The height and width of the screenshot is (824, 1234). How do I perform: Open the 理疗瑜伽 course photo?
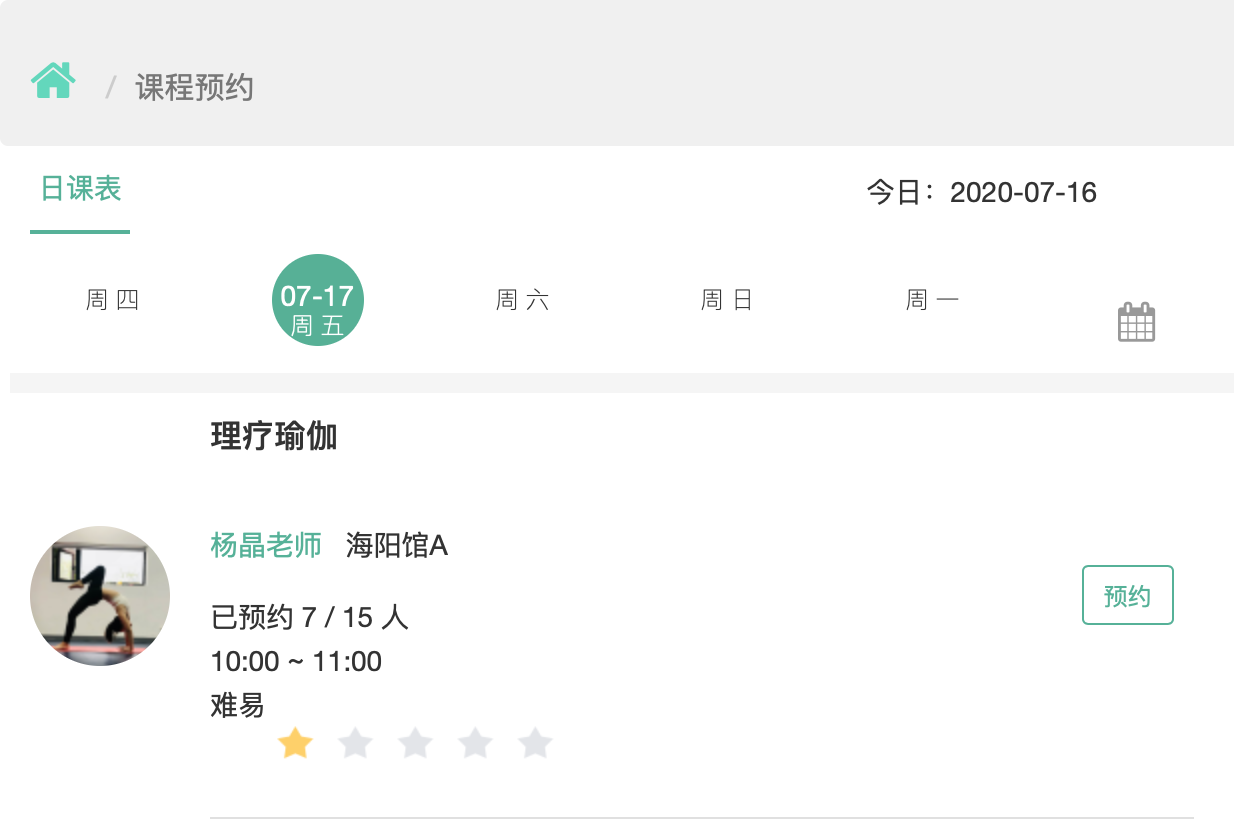100,596
